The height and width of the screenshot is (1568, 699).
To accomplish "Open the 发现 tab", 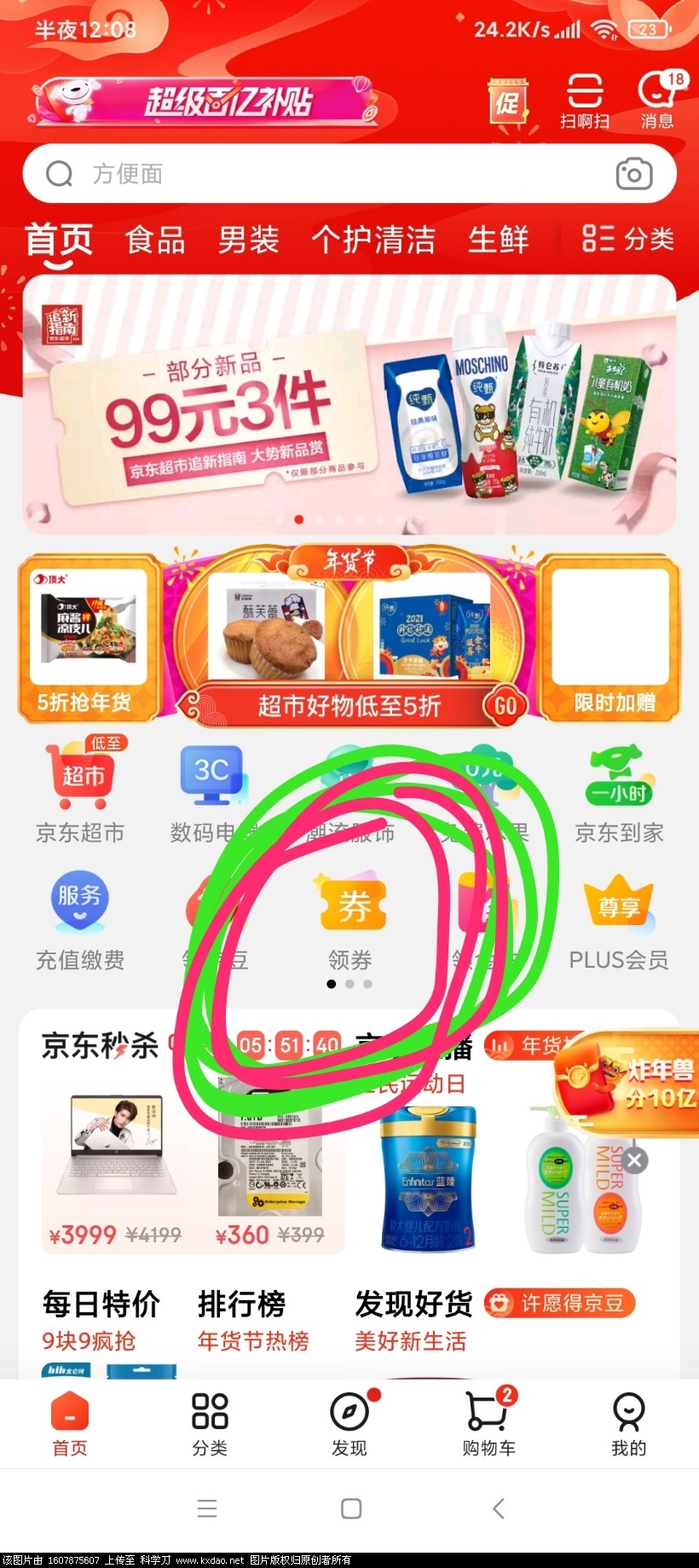I will click(x=349, y=1424).
